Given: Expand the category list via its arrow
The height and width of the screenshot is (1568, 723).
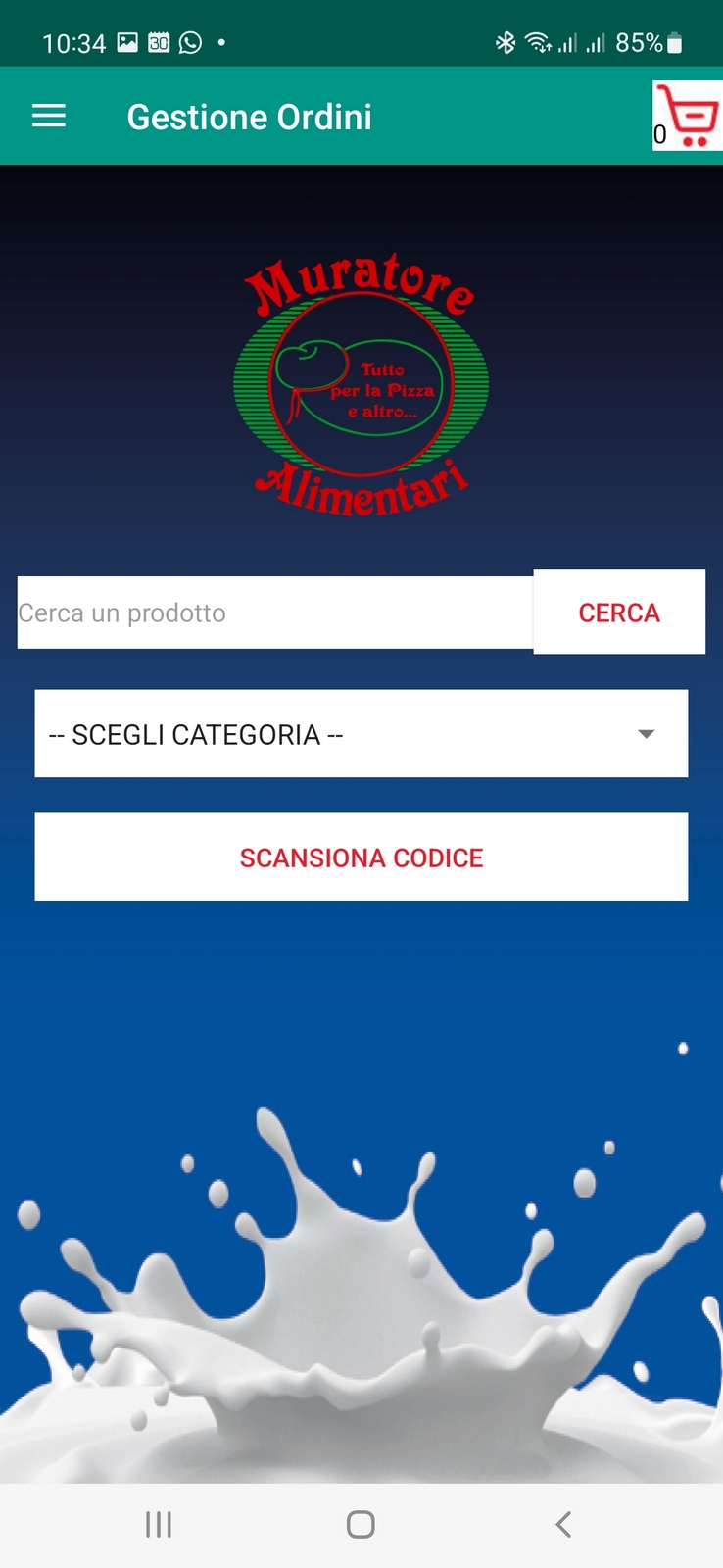Looking at the screenshot, I should pos(646,734).
